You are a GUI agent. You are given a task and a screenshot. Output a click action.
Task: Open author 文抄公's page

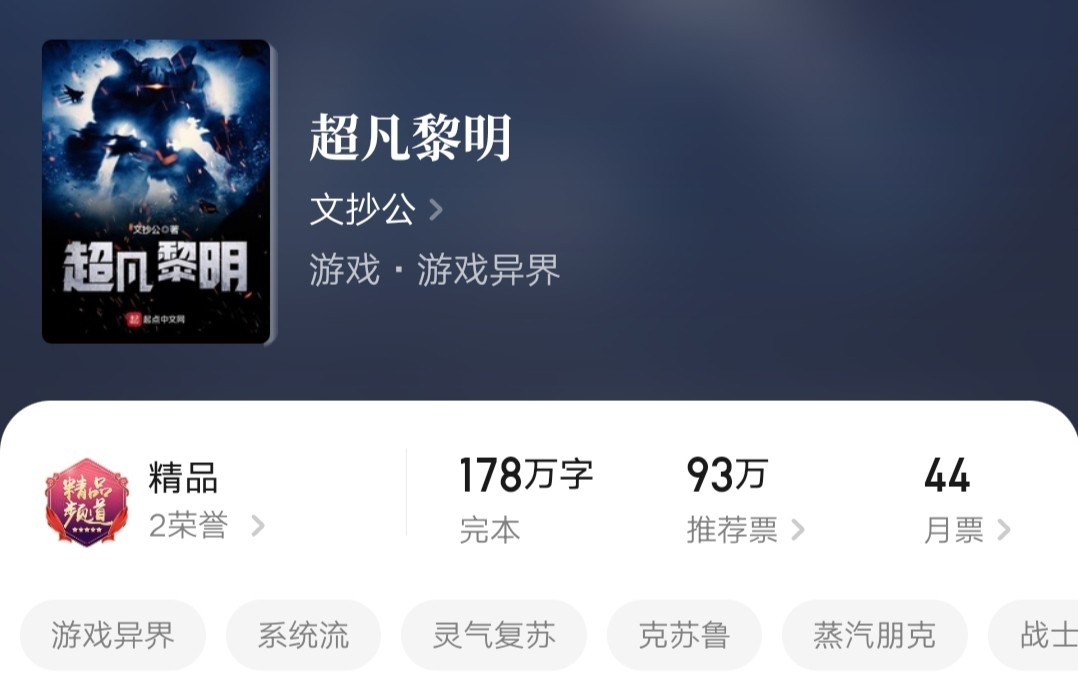click(x=375, y=210)
